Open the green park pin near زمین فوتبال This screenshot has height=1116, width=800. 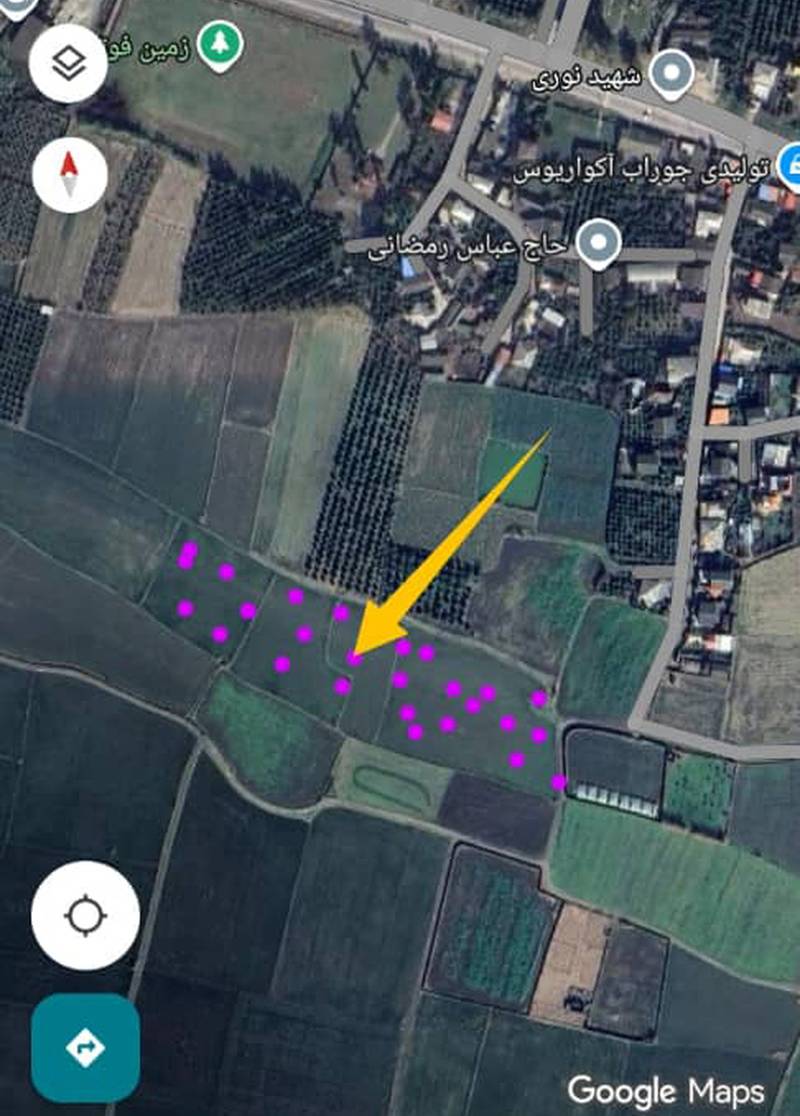click(220, 45)
